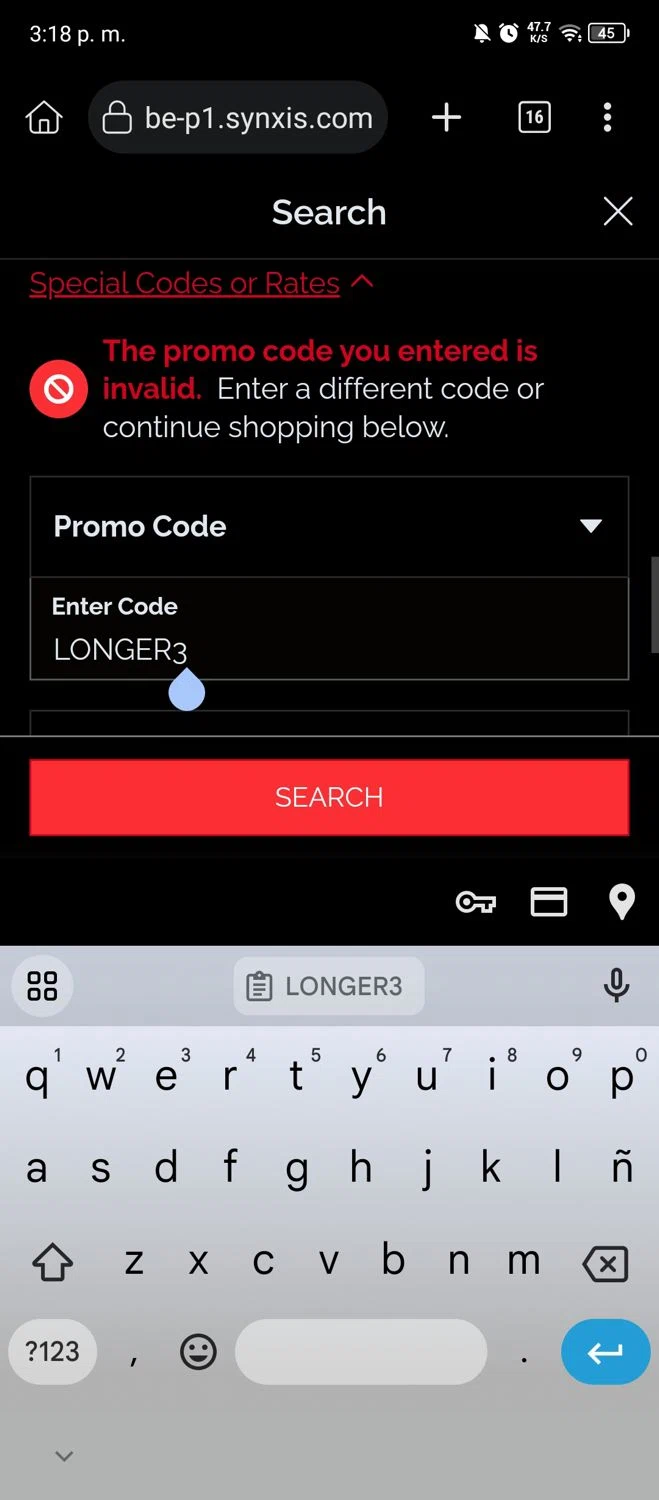659x1500 pixels.
Task: Open the browser overflow menu
Action: [x=607, y=118]
